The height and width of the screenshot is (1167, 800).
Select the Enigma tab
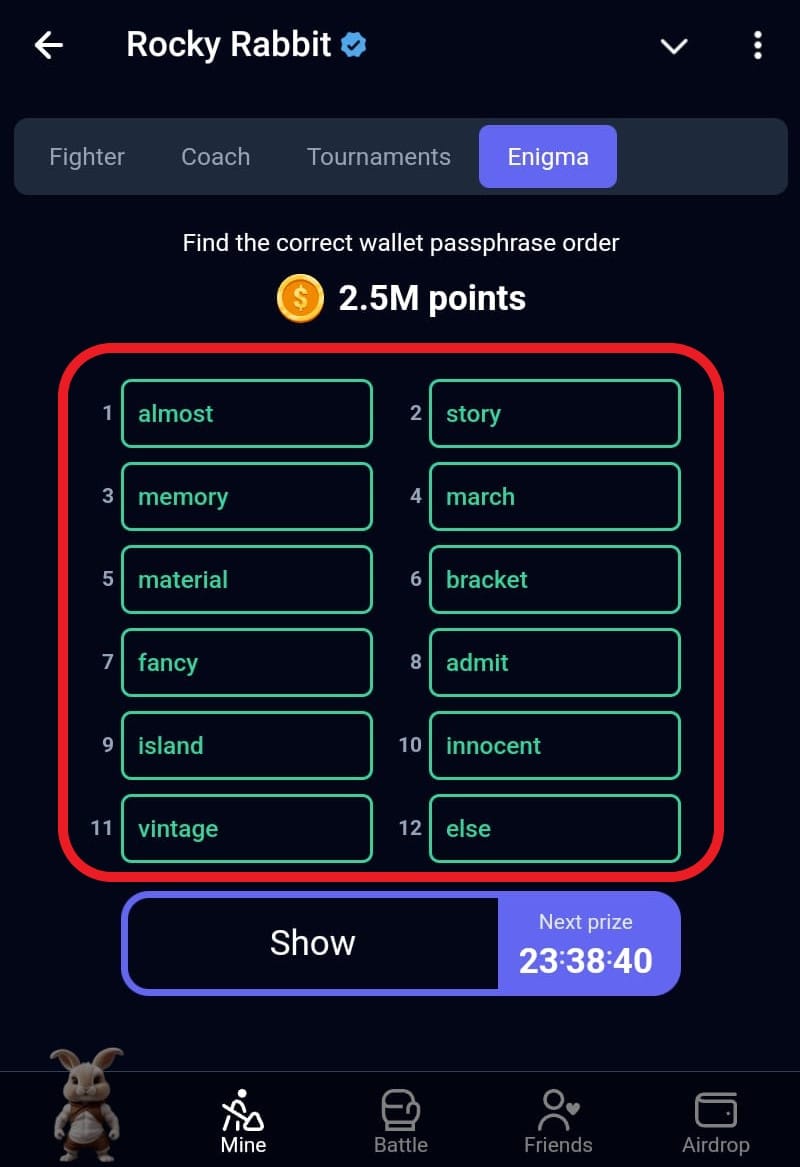click(547, 157)
